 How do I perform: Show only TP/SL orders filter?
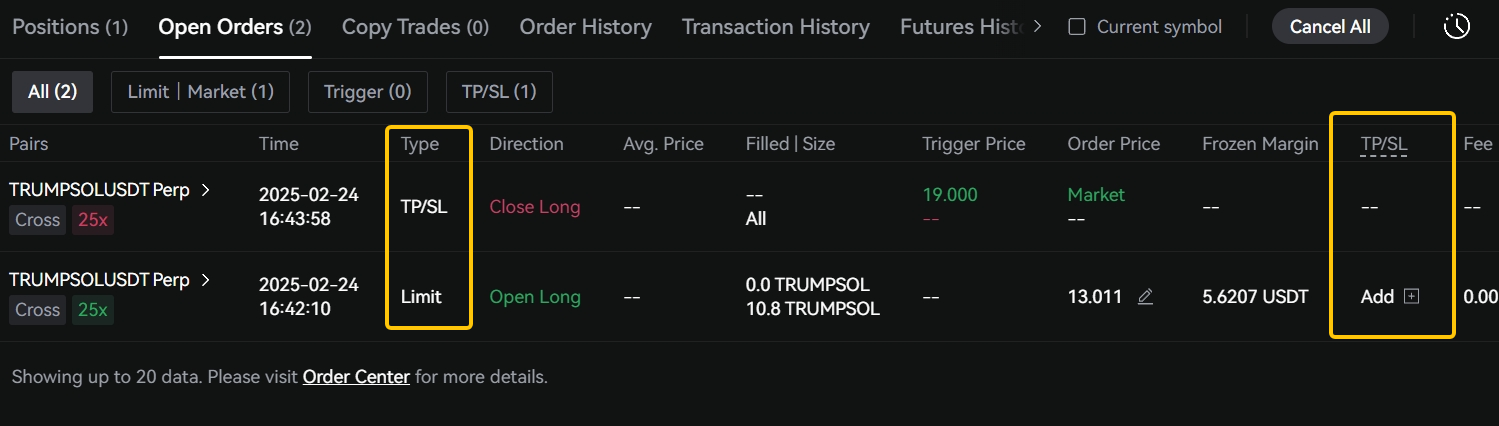(x=499, y=92)
